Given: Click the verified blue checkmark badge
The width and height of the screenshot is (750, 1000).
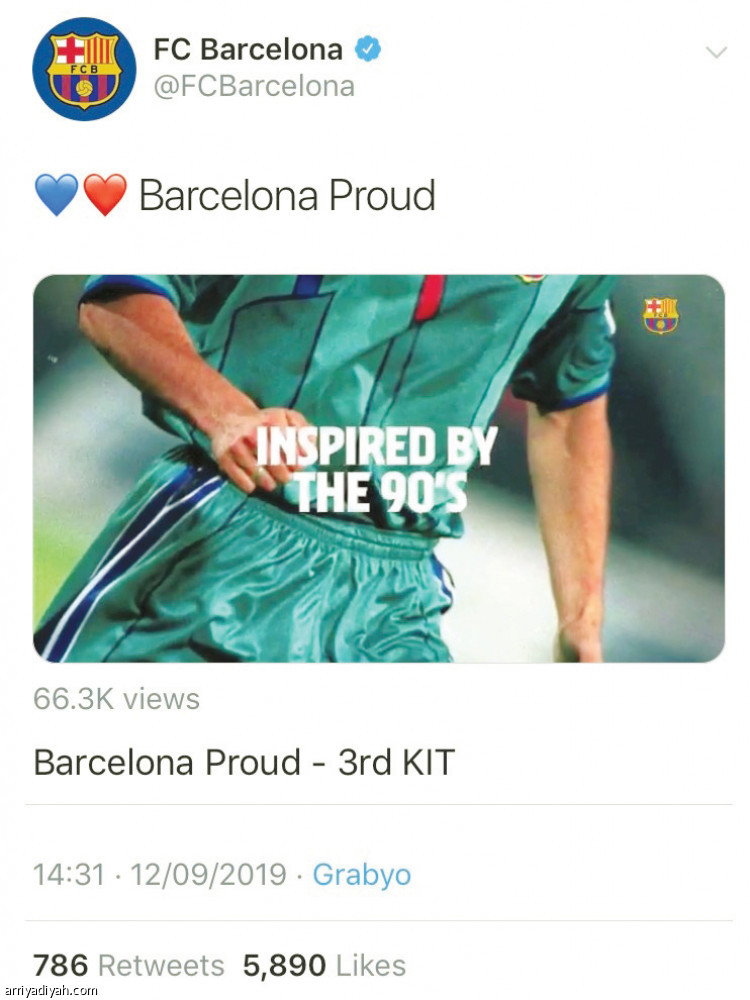Looking at the screenshot, I should point(370,47).
